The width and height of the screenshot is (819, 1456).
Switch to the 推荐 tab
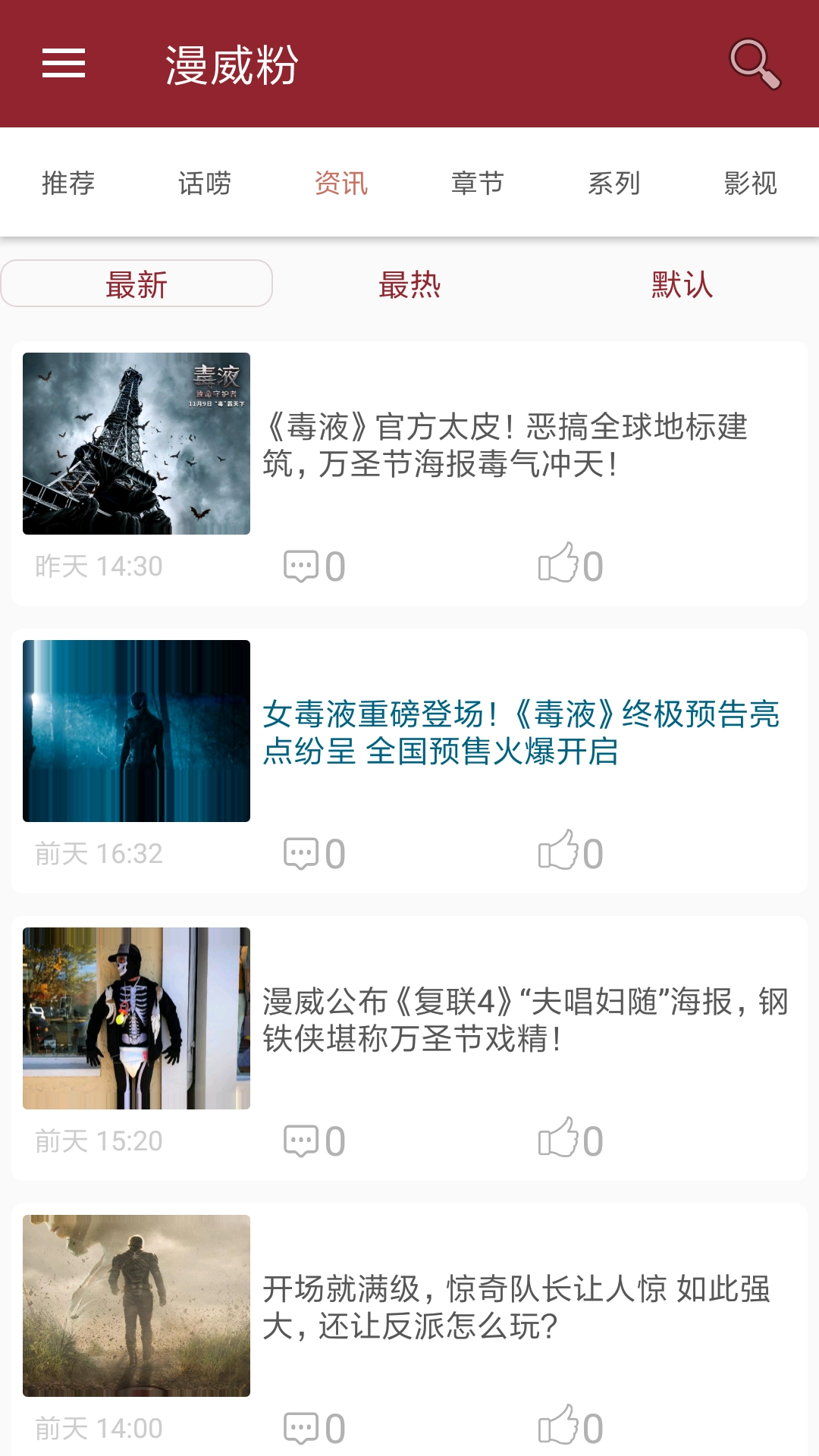[x=69, y=183]
